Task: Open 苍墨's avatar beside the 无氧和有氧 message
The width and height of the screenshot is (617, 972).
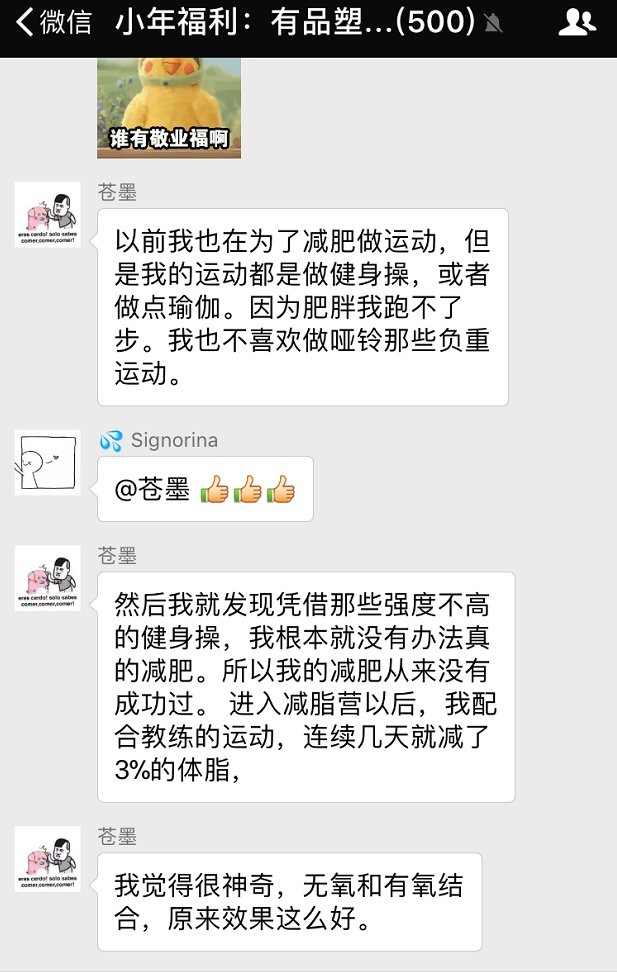Action: click(x=47, y=858)
